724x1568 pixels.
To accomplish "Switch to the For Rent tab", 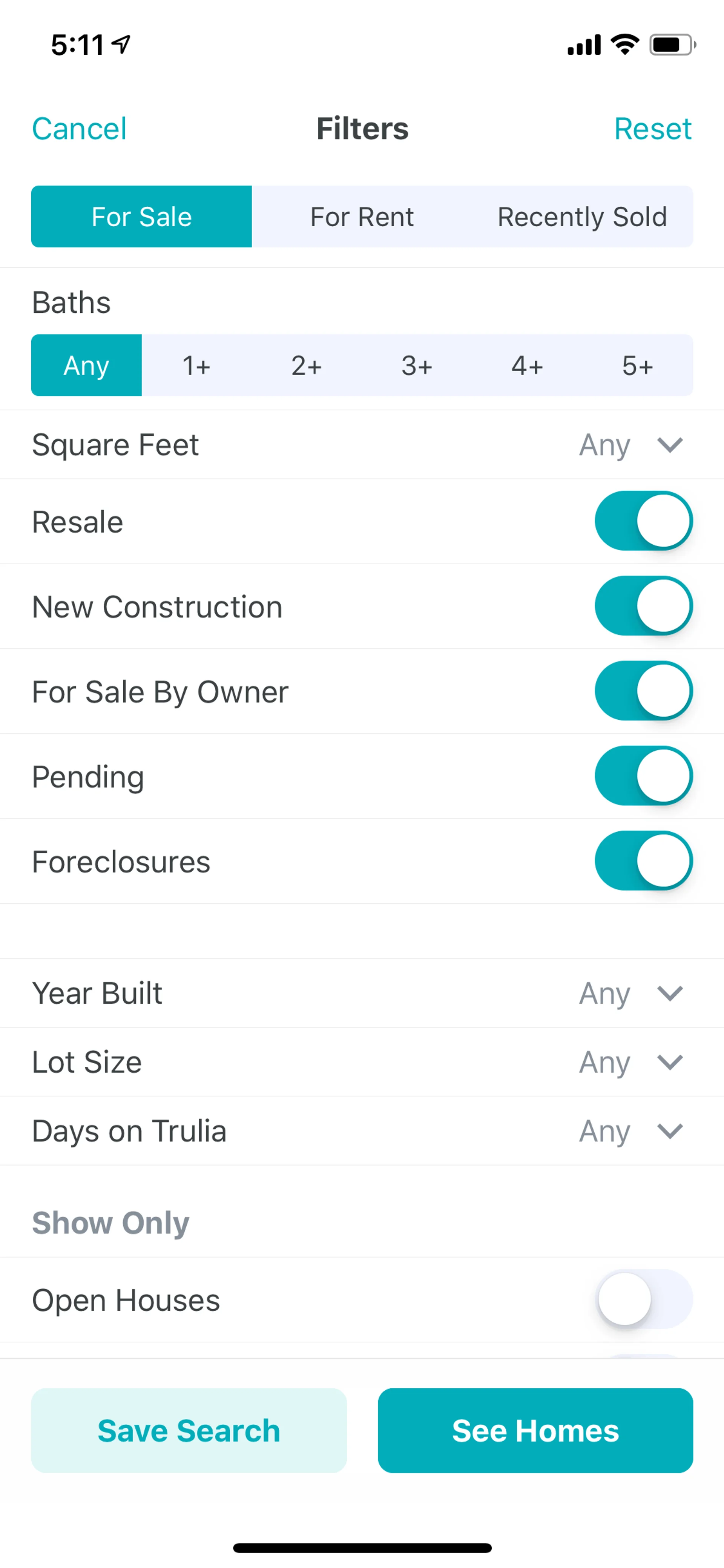I will tap(362, 217).
